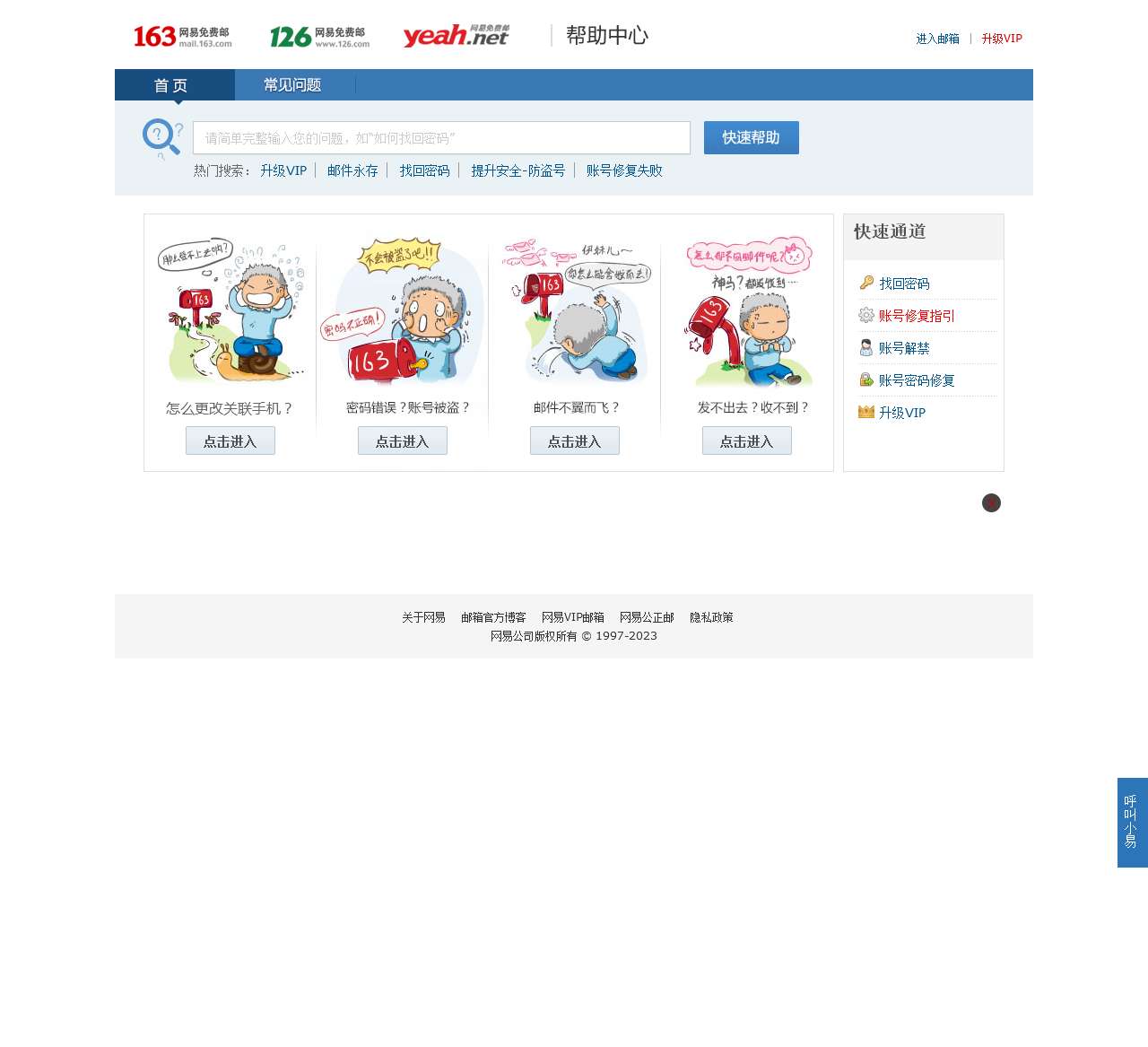
Task: Focus the question search field
Action: click(441, 138)
